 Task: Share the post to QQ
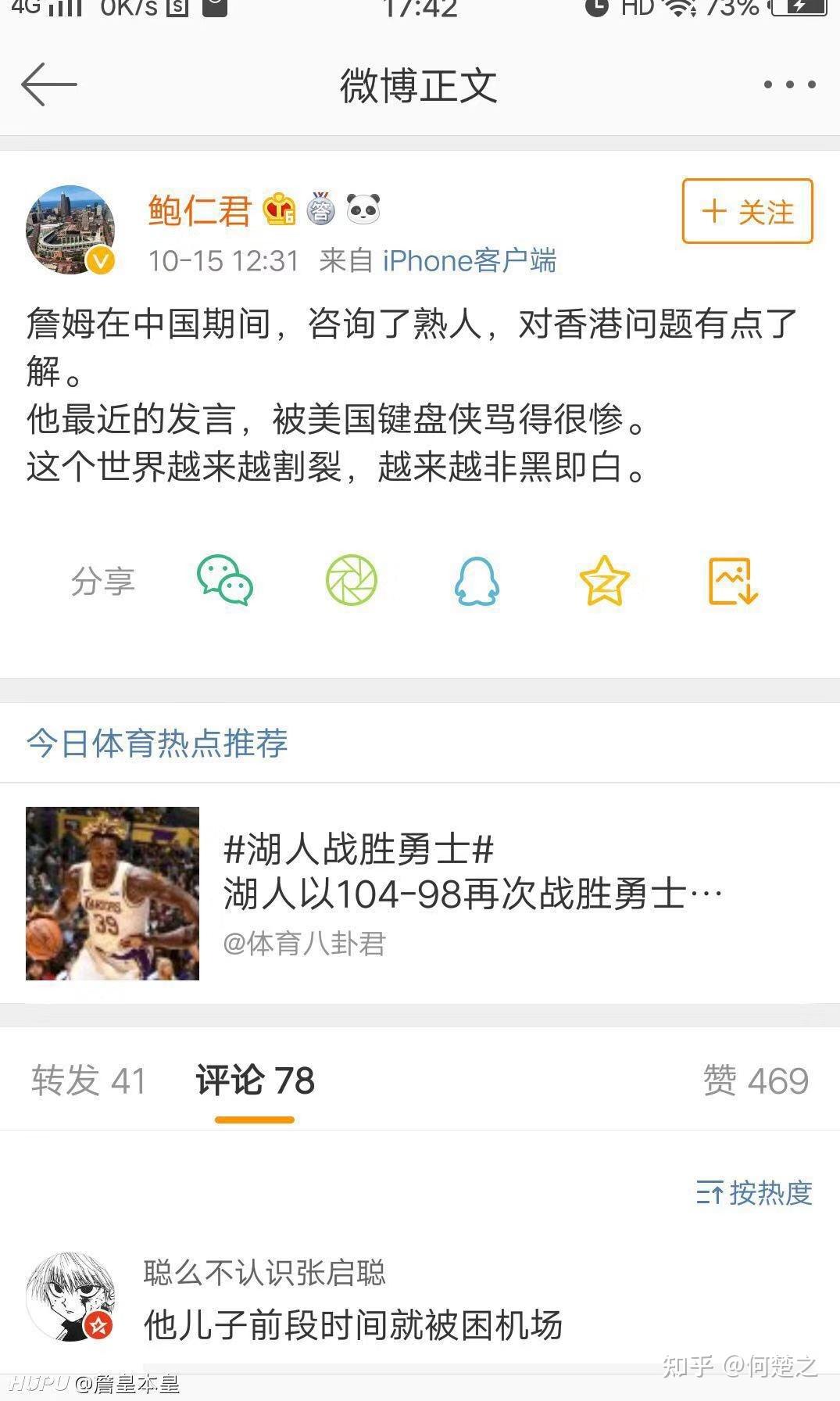point(477,581)
